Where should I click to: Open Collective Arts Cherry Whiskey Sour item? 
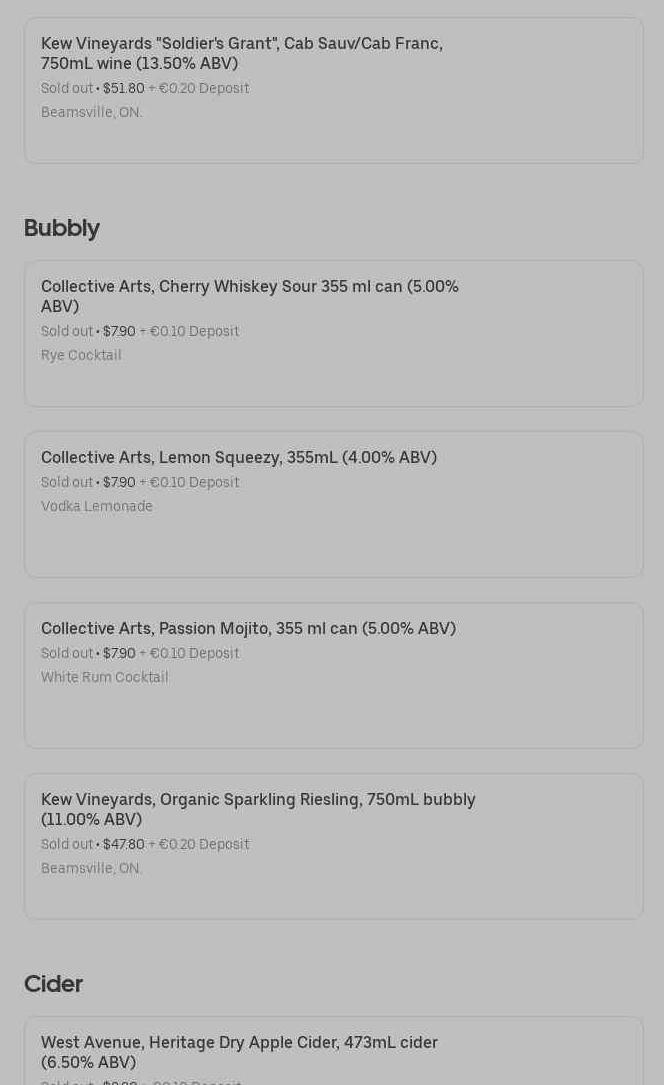(333, 333)
